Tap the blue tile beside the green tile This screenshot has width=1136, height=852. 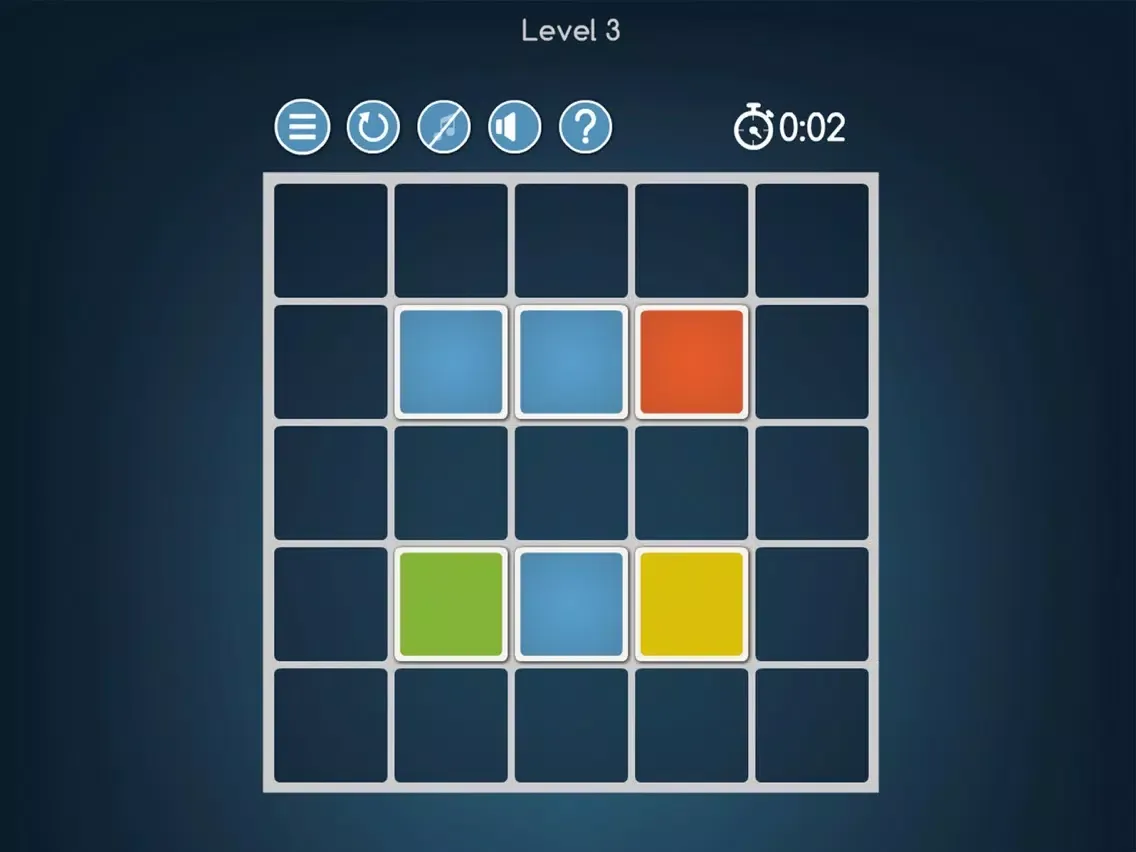[x=571, y=603]
